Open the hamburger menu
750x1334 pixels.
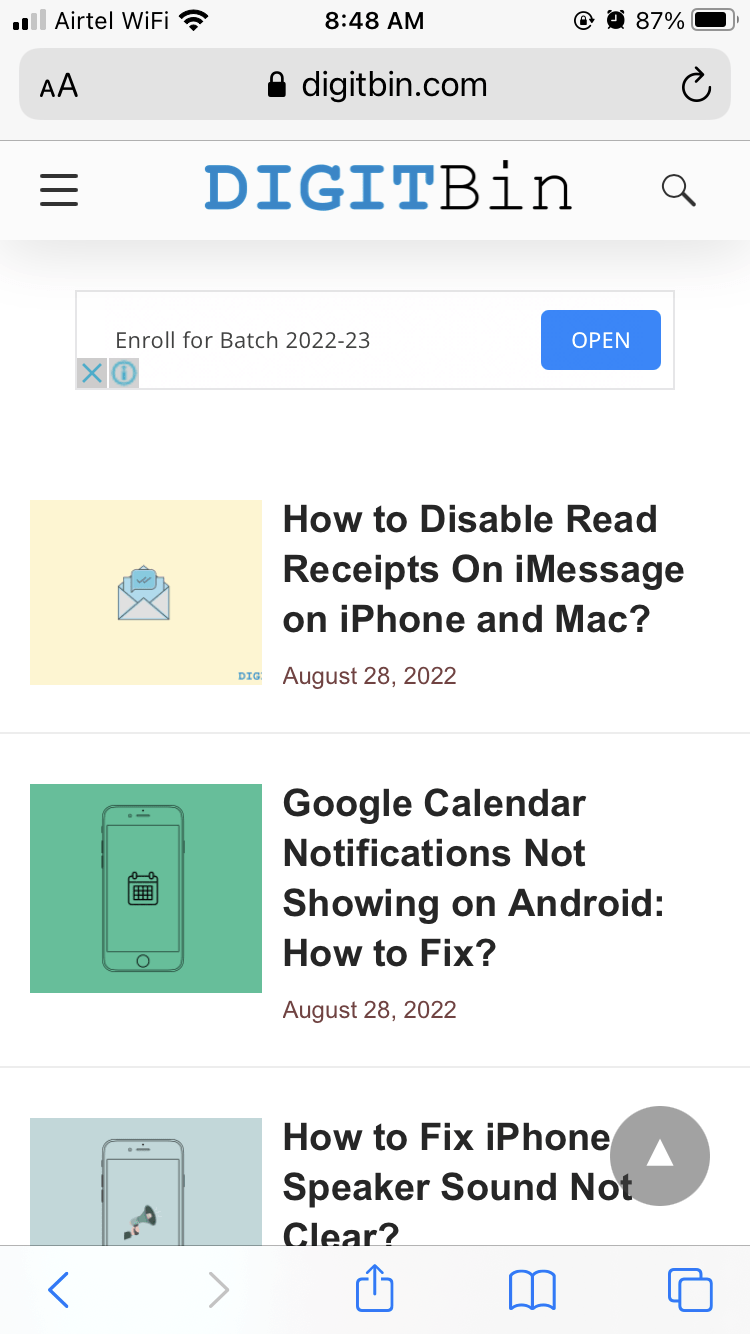click(x=59, y=189)
